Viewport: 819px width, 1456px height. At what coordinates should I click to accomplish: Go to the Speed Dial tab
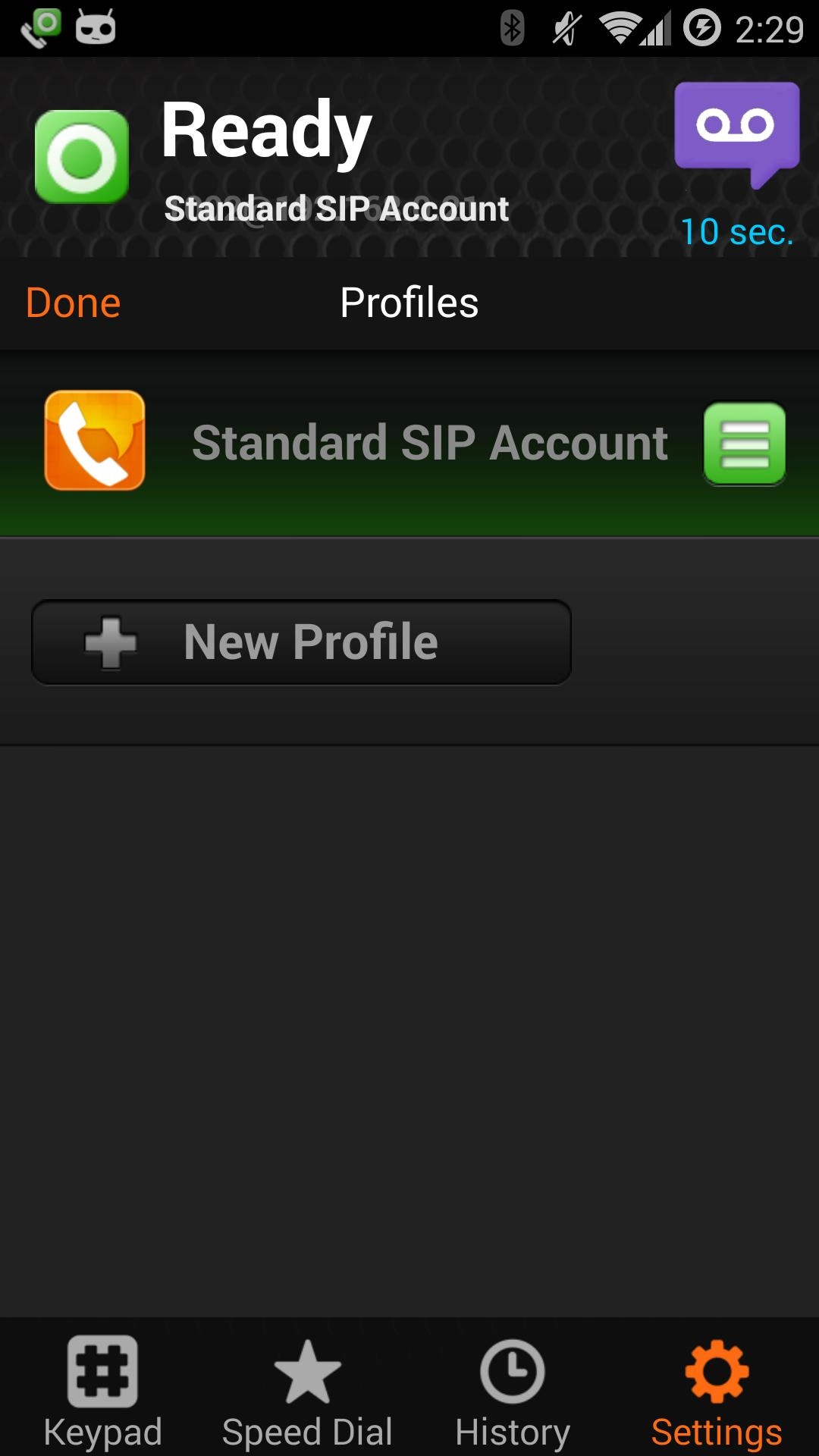pos(307,1392)
